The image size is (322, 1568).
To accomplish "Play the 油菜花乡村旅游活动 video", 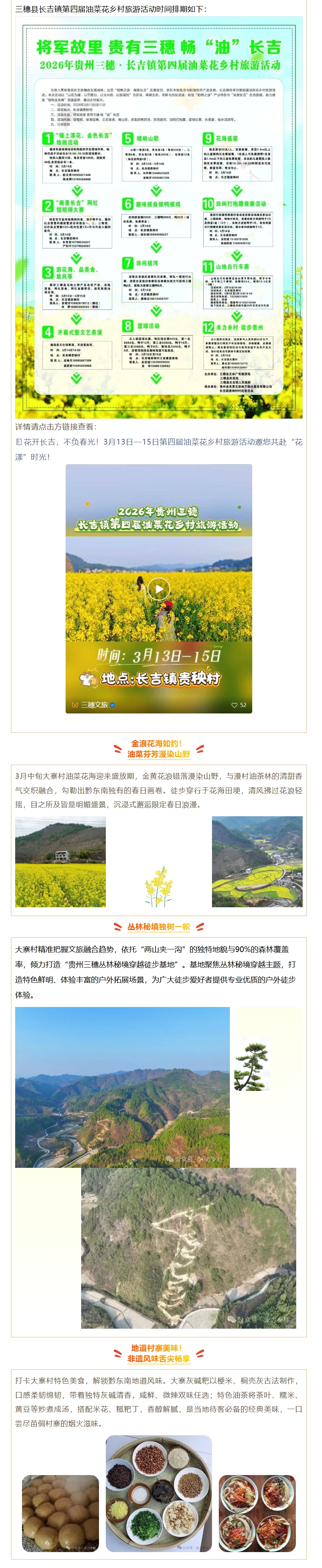I will 159,589.
